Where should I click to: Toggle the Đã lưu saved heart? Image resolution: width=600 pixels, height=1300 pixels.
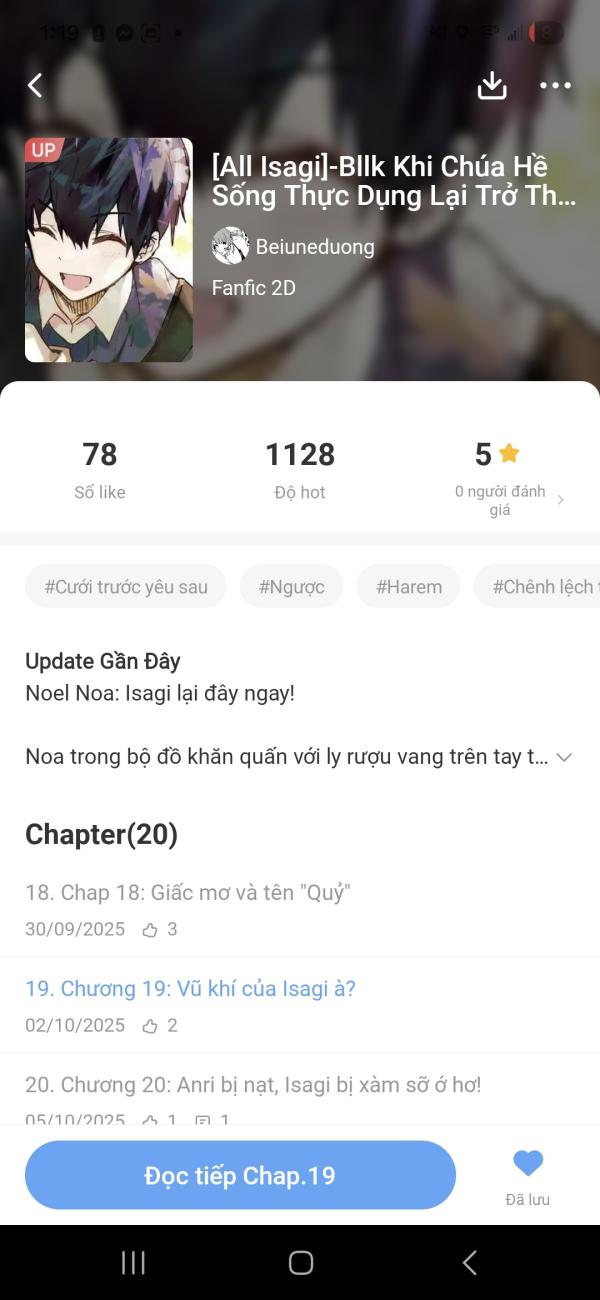[x=528, y=1165]
